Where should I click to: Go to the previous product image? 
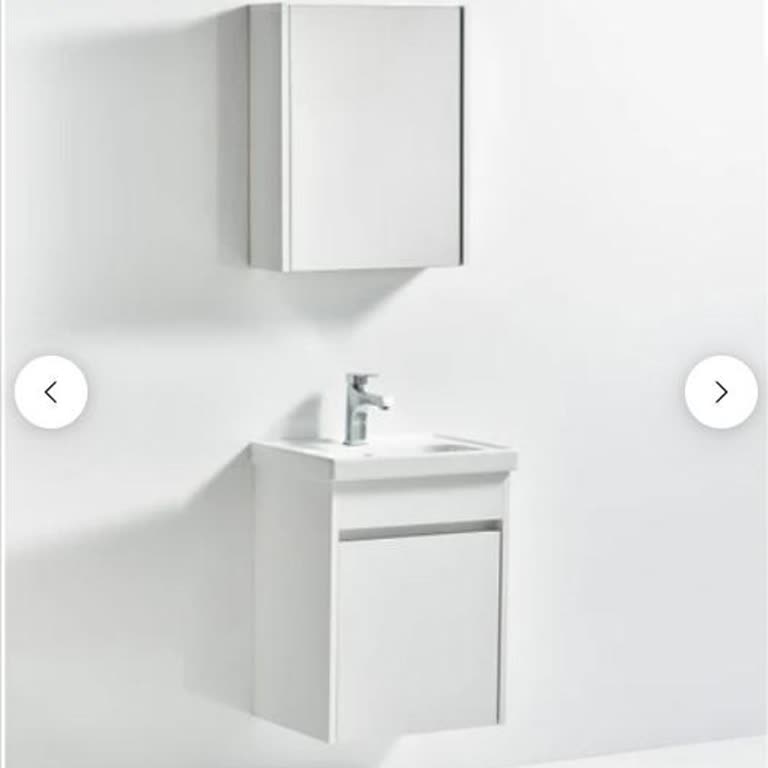(x=51, y=392)
